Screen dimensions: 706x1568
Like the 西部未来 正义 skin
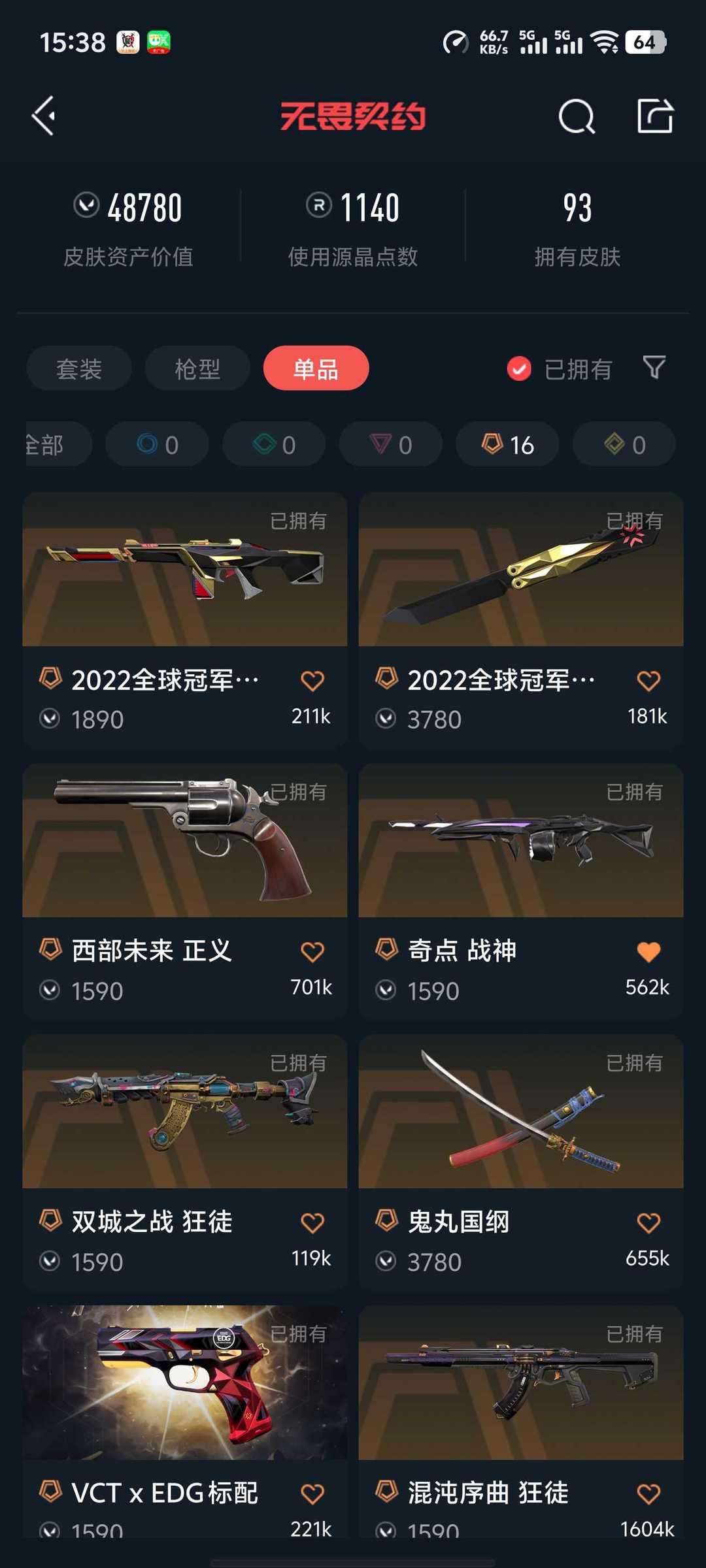(x=312, y=952)
